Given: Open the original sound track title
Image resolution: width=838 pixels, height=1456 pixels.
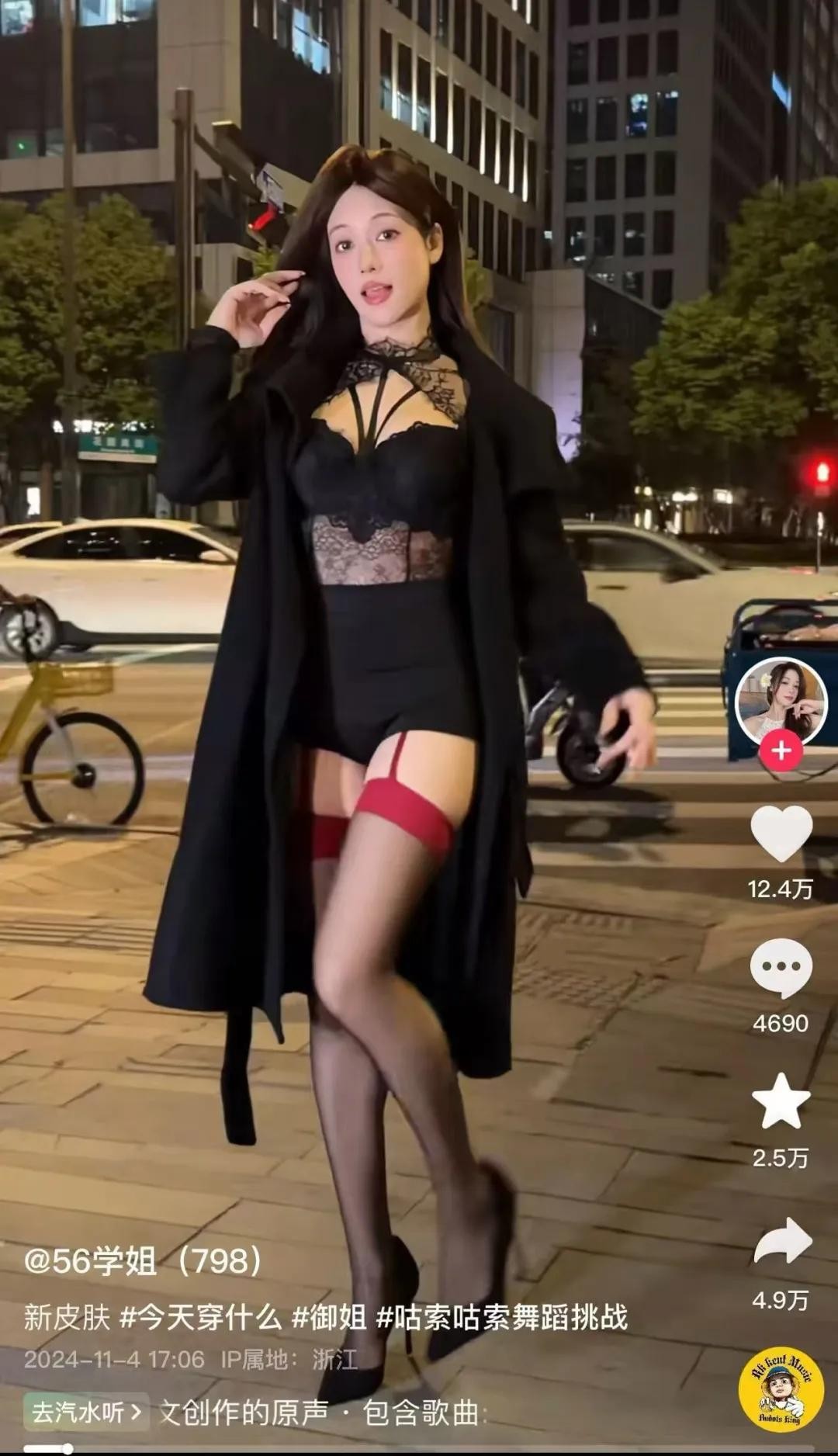Looking at the screenshot, I should (321, 1413).
